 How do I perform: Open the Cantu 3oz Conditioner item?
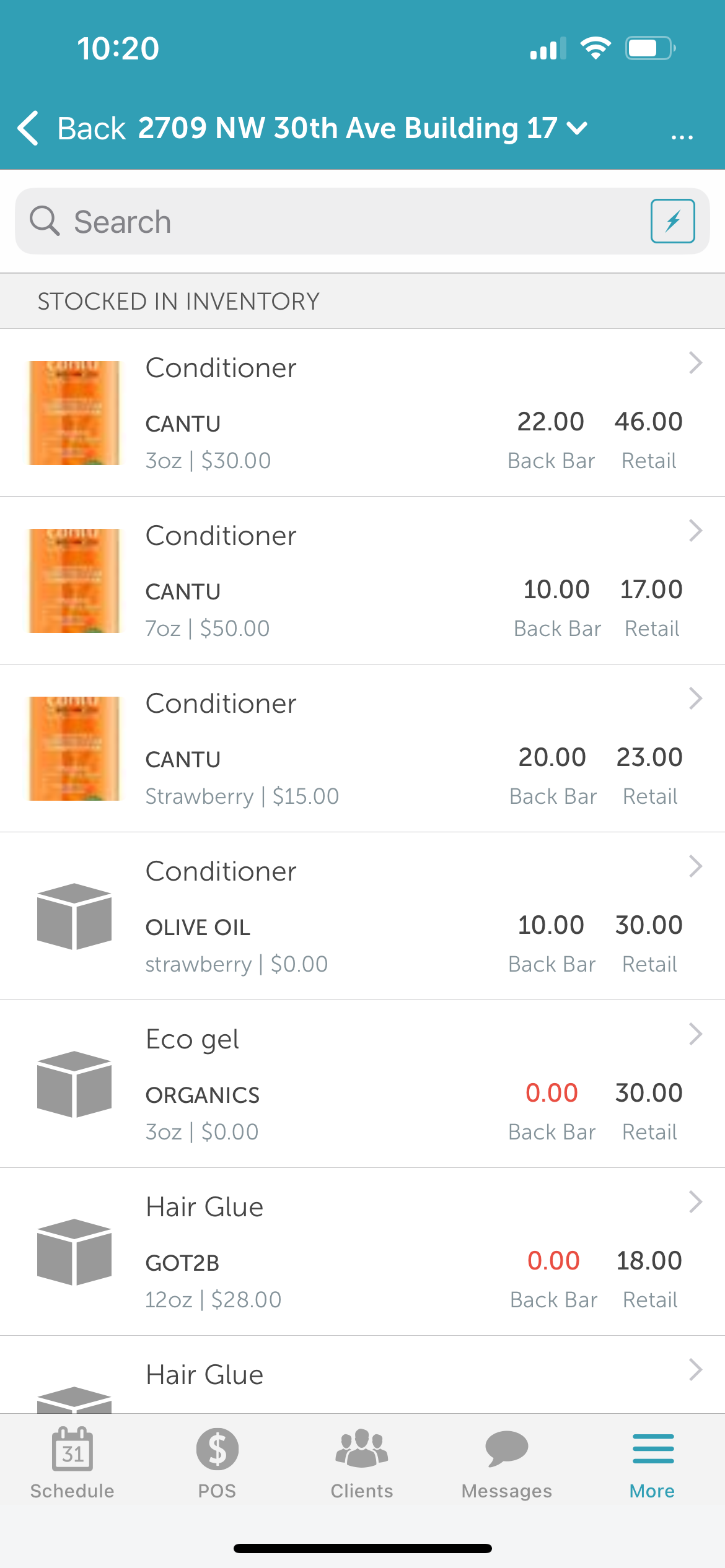[362, 412]
